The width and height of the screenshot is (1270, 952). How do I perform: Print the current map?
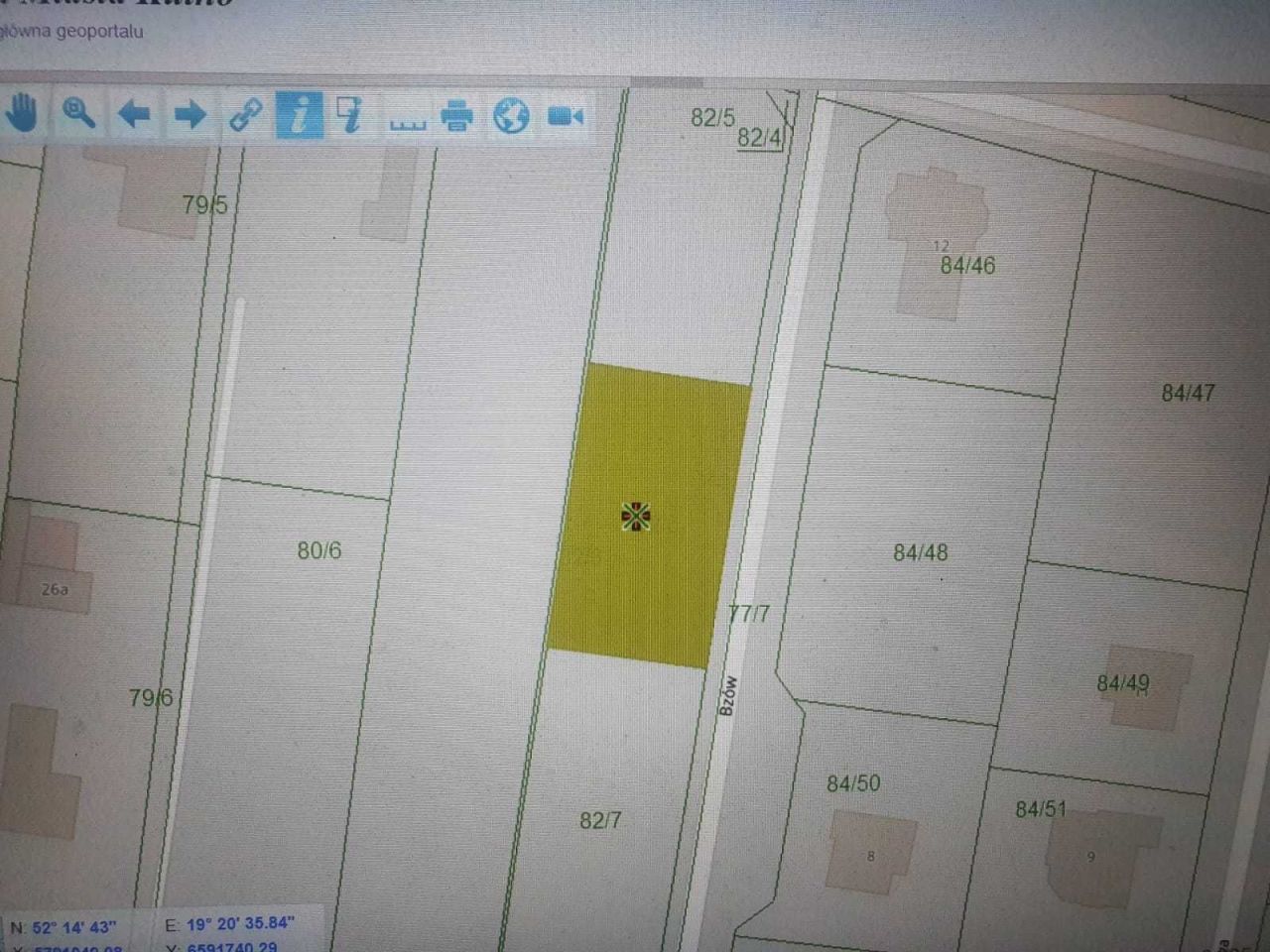pyautogui.click(x=456, y=116)
